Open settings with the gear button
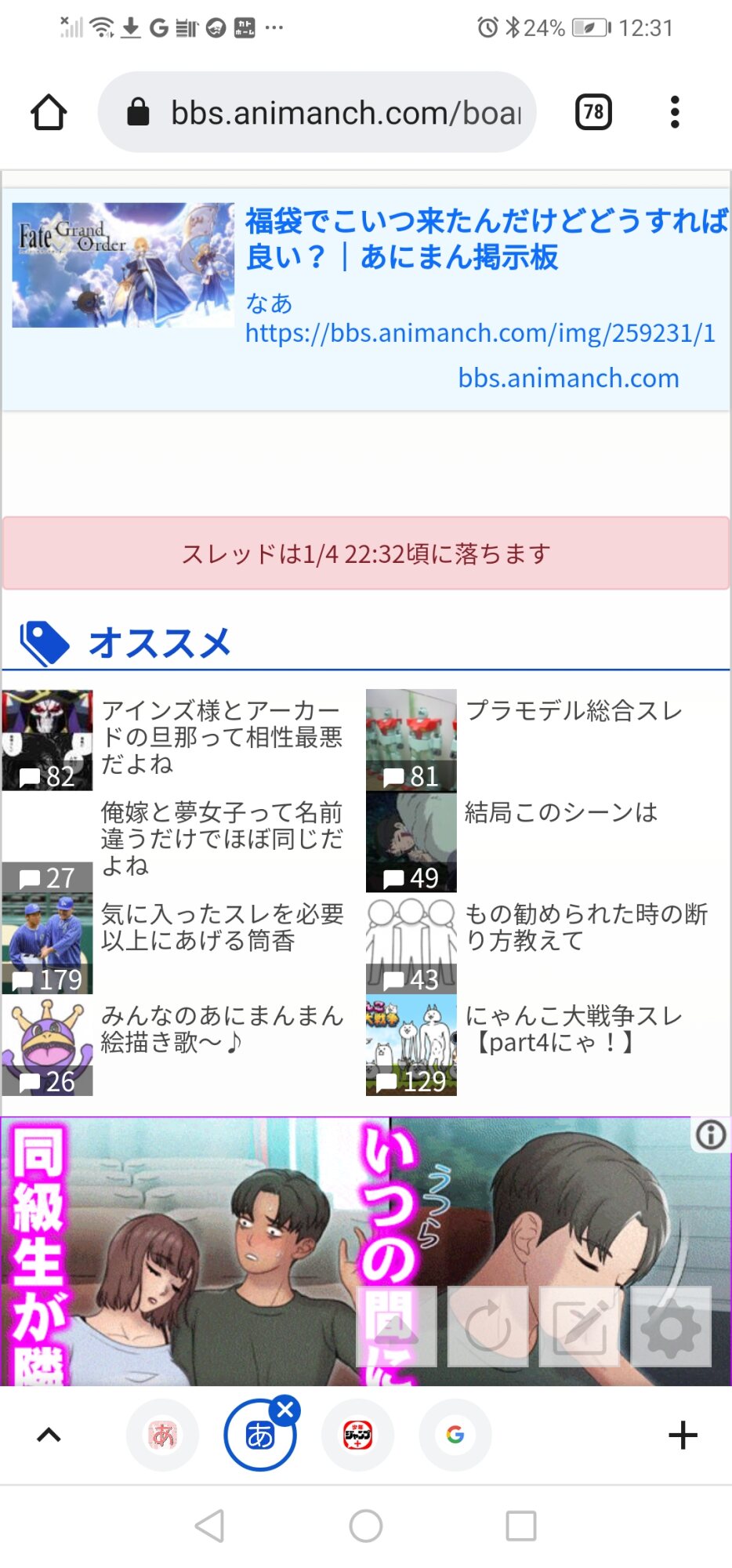The image size is (732, 1568). [x=671, y=1326]
